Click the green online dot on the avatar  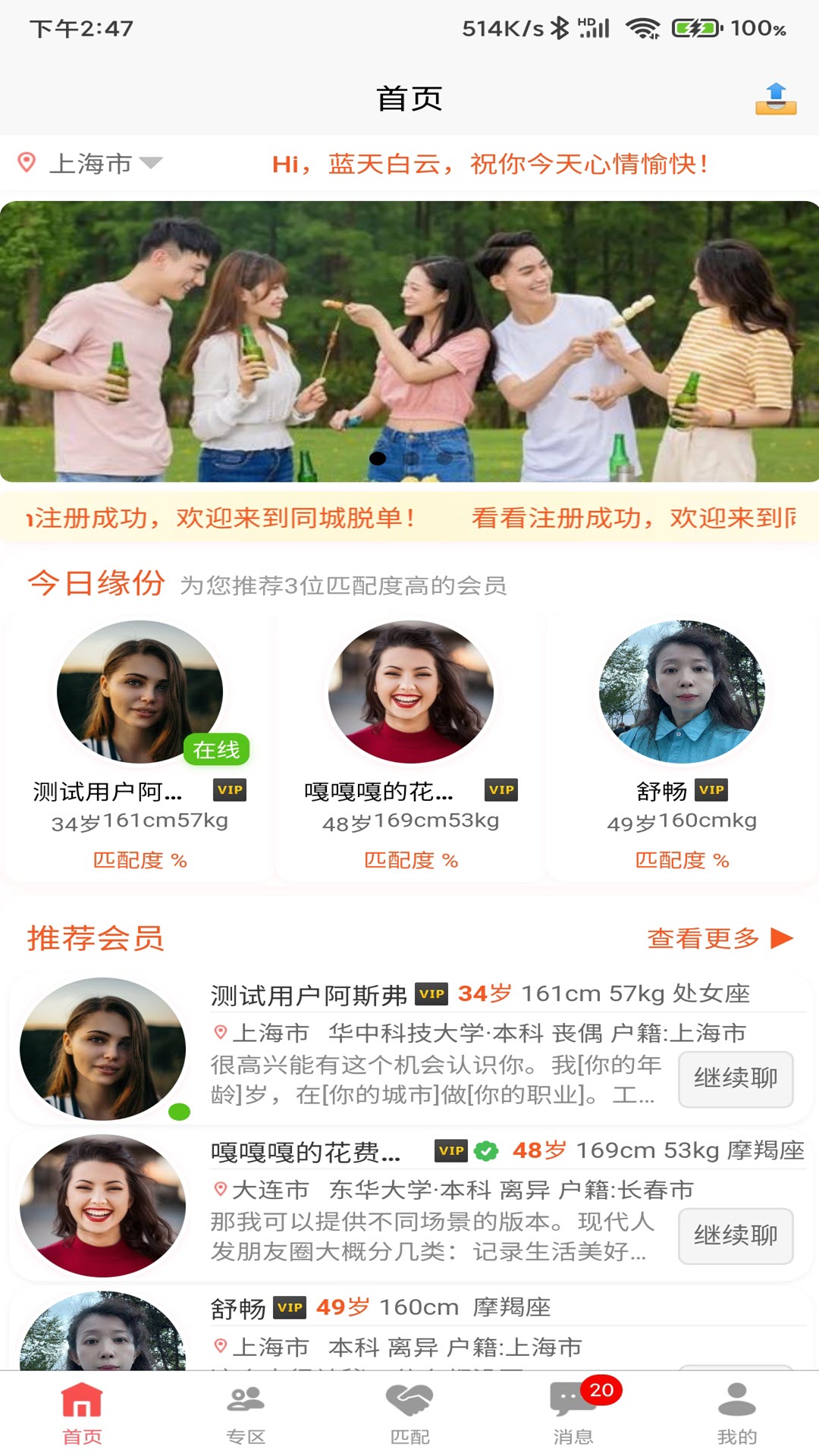[180, 1112]
